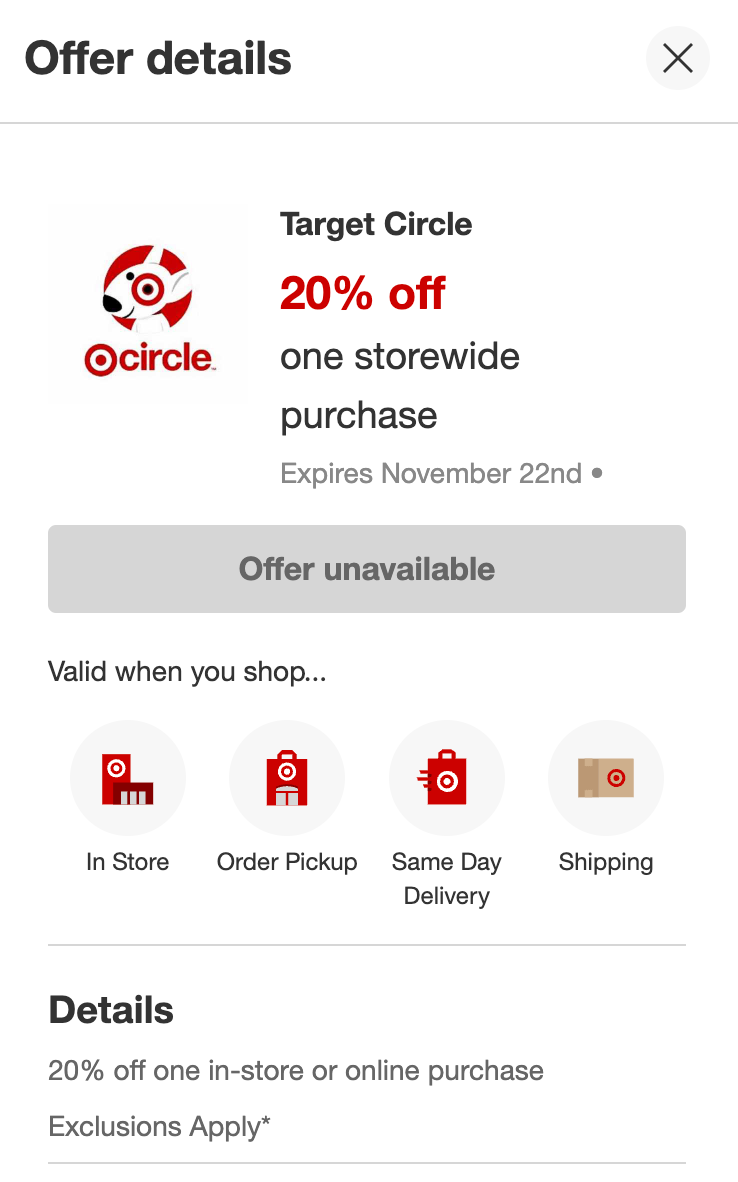Select the Order Pickup icon
The width and height of the screenshot is (738, 1182).
point(287,777)
